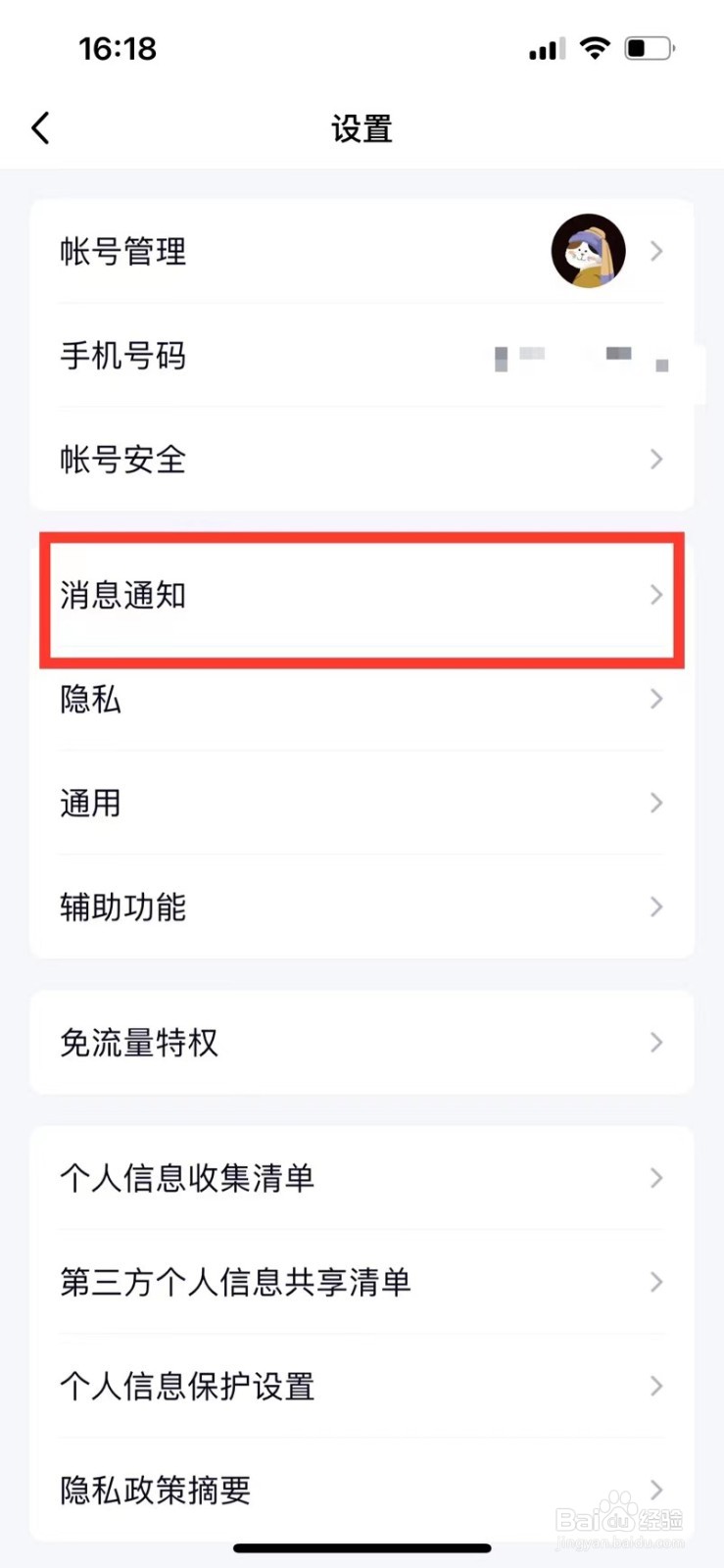724x1568 pixels.
Task: Tap the home indicator bar at bottom
Action: coord(362,1548)
